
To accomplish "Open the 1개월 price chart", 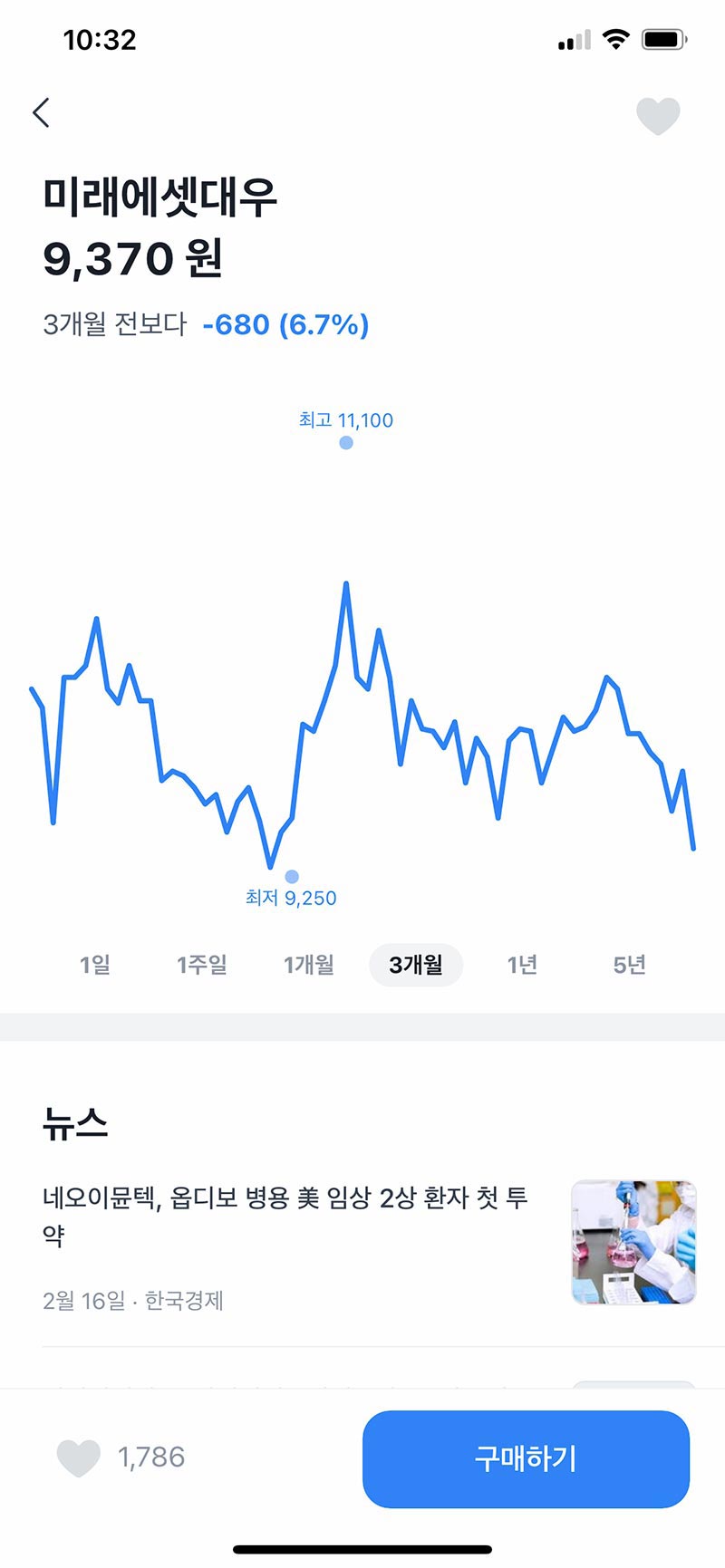I will tap(308, 966).
